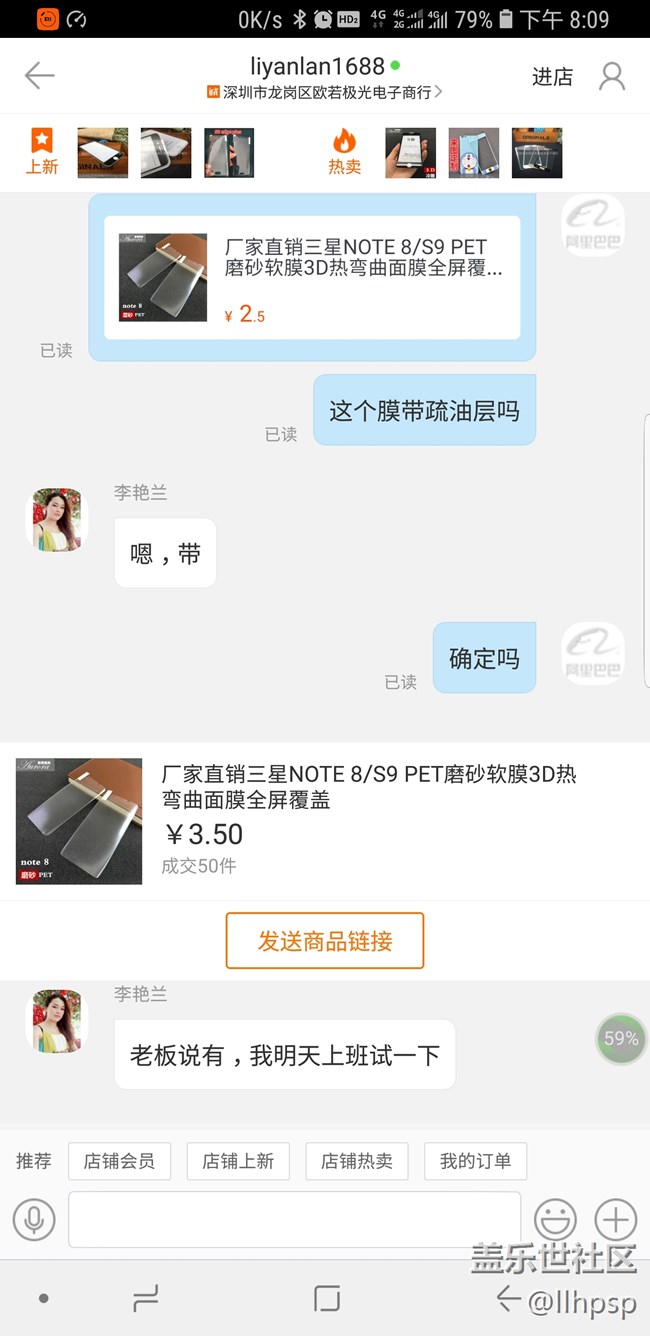The width and height of the screenshot is (650, 1336).
Task: Open 我的订单 quick chip
Action: pos(475,1161)
